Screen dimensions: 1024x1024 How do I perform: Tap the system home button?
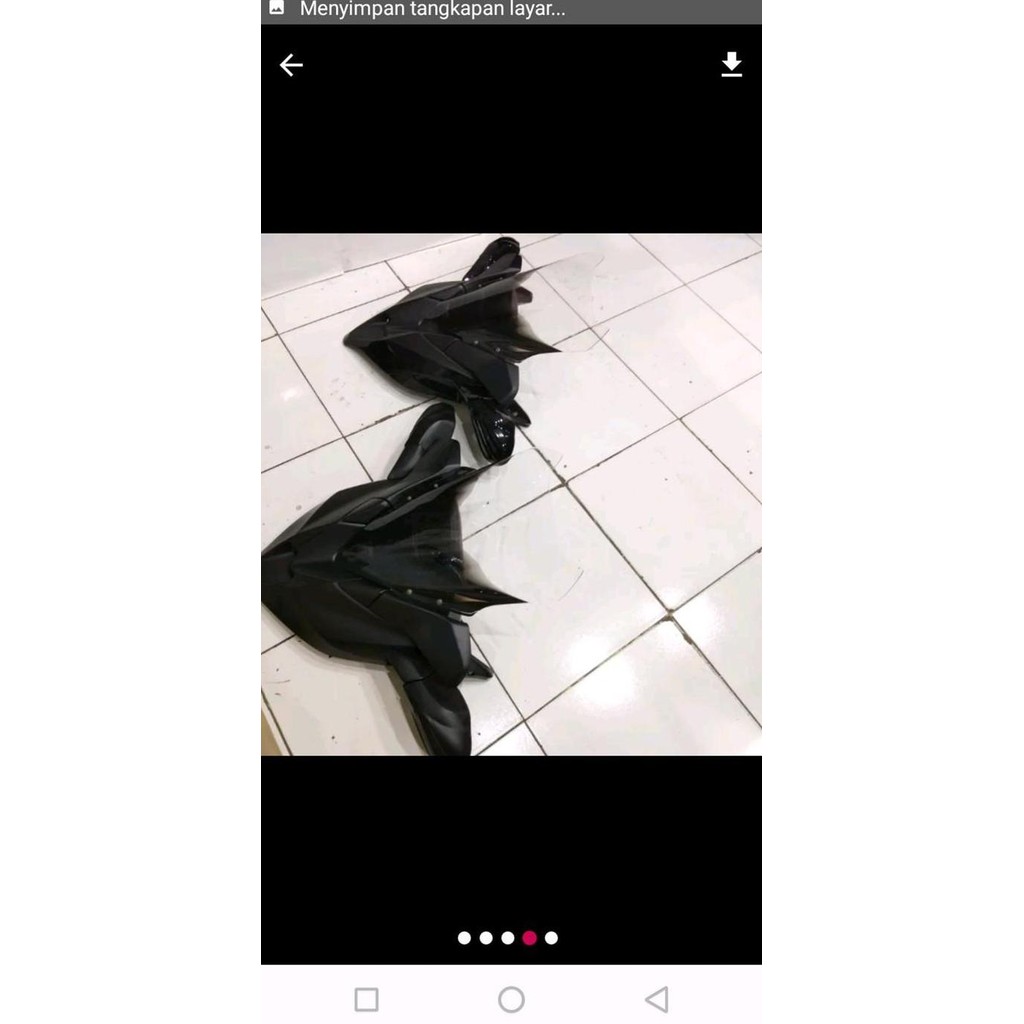(511, 999)
